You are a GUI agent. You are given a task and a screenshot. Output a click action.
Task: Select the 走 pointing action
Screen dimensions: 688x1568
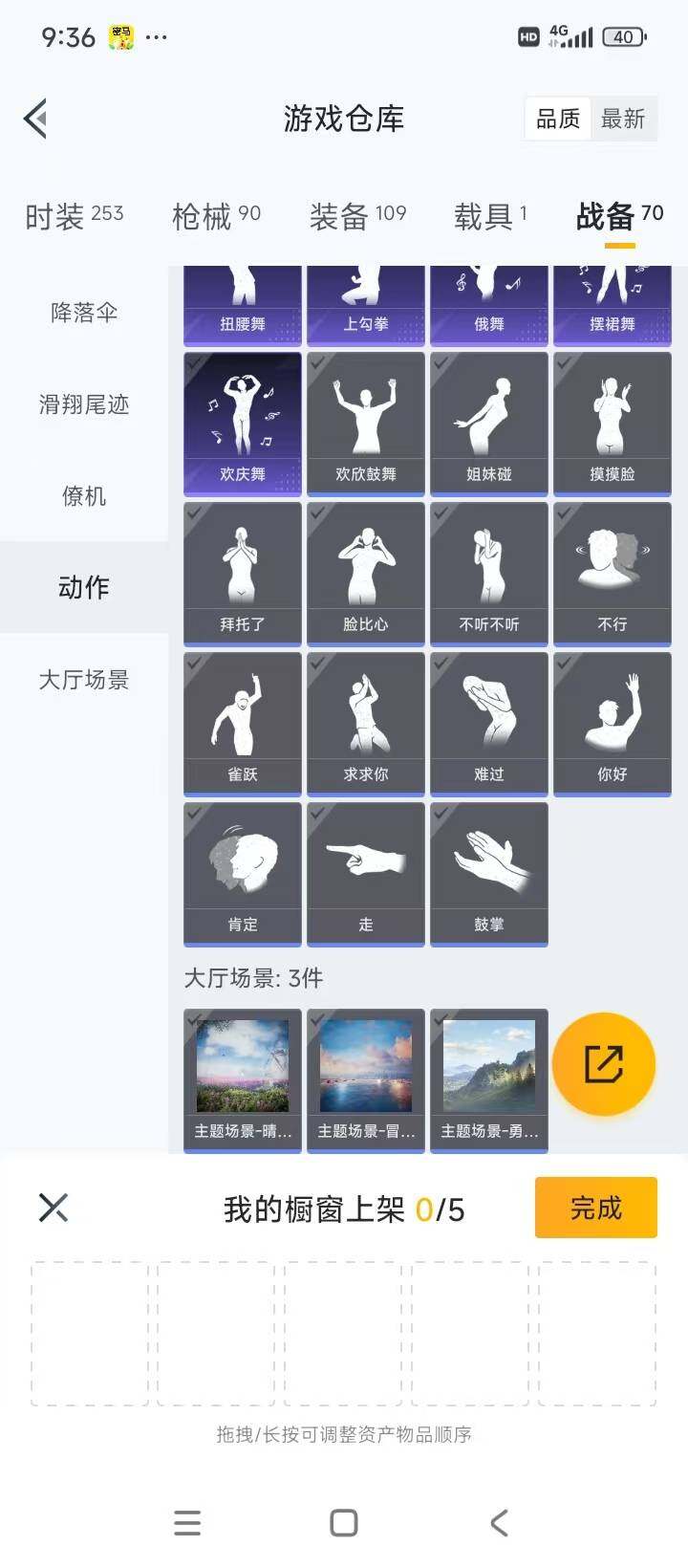365,873
